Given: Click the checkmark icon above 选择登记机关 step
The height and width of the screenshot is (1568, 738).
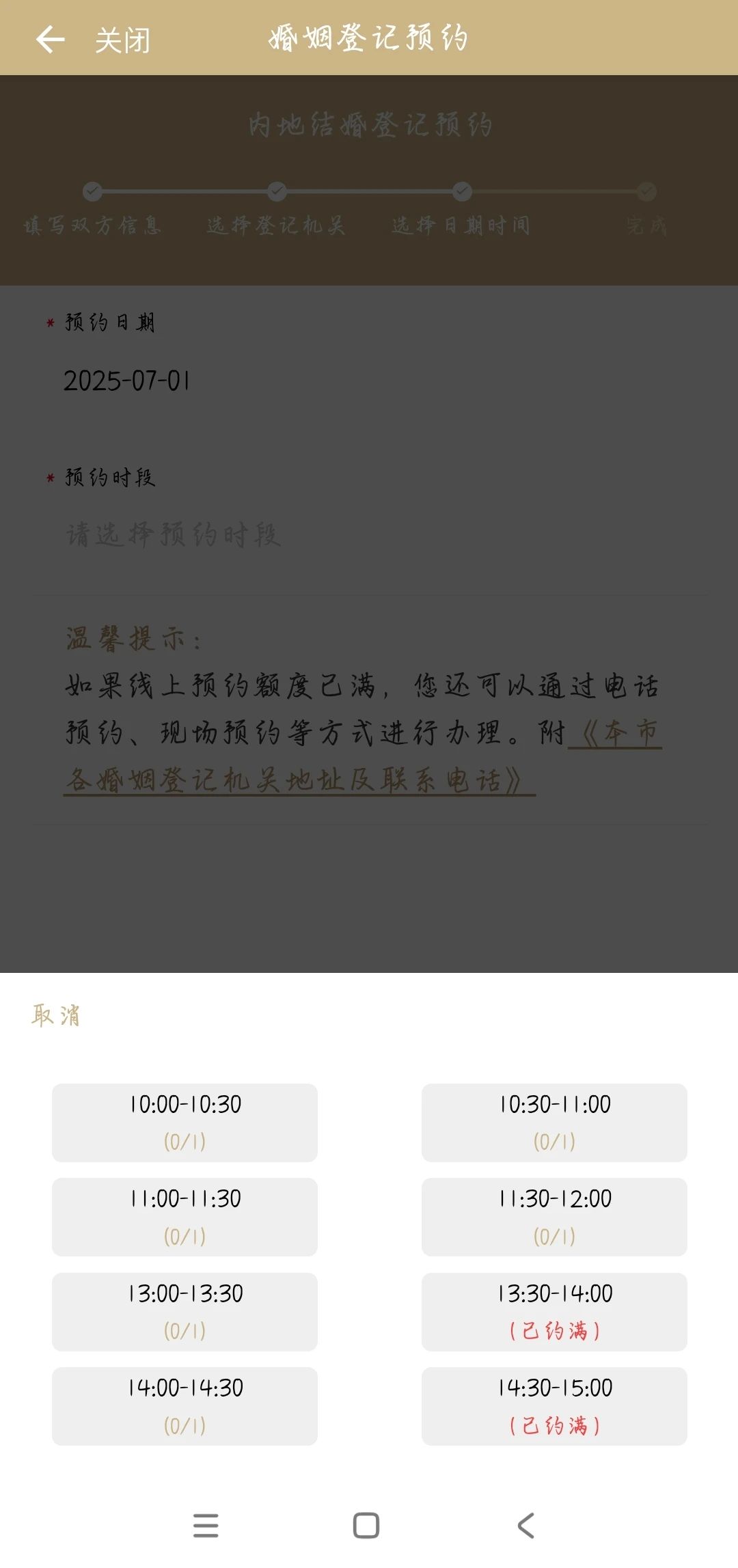Looking at the screenshot, I should point(276,192).
